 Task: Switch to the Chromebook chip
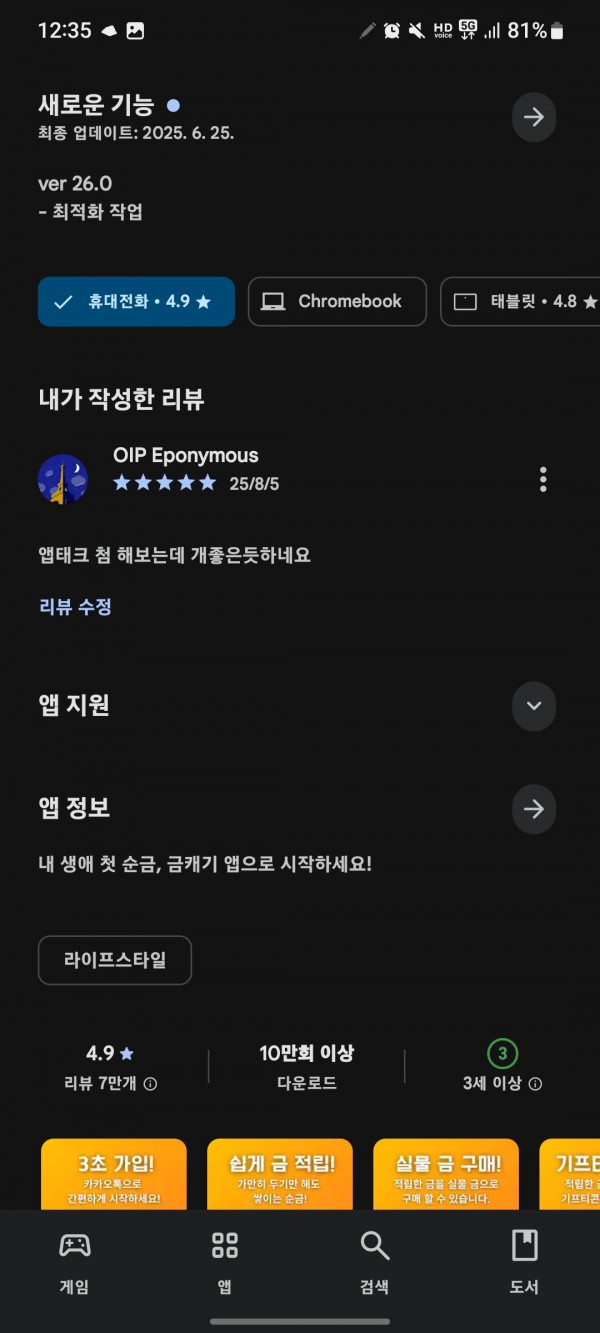[337, 301]
